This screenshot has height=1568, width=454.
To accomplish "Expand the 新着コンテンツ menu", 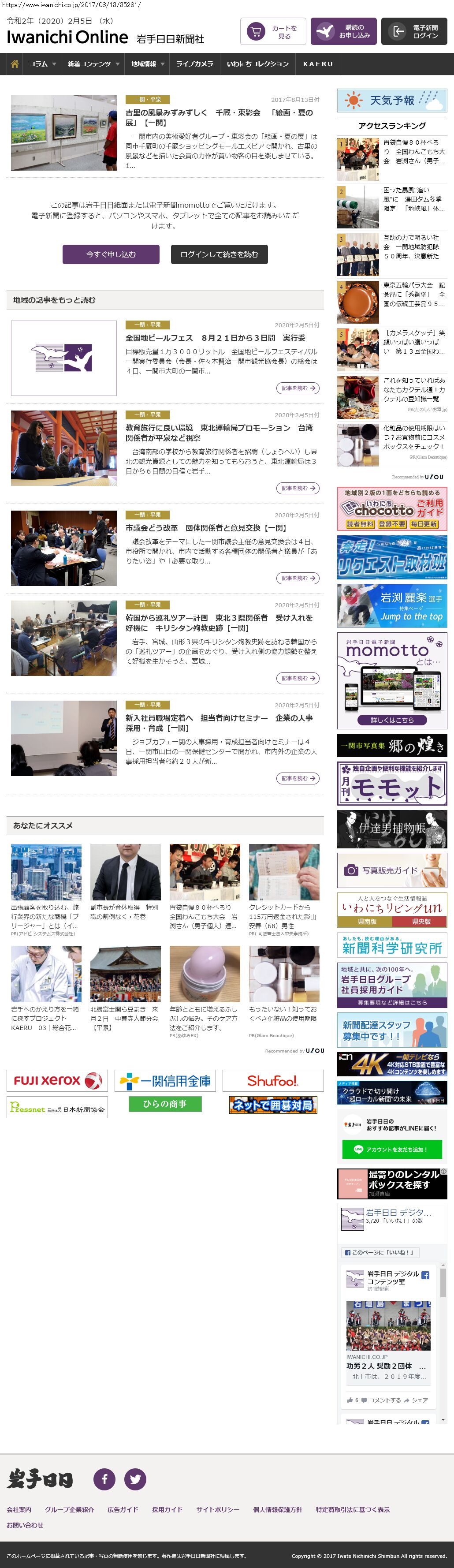I will coord(93,64).
